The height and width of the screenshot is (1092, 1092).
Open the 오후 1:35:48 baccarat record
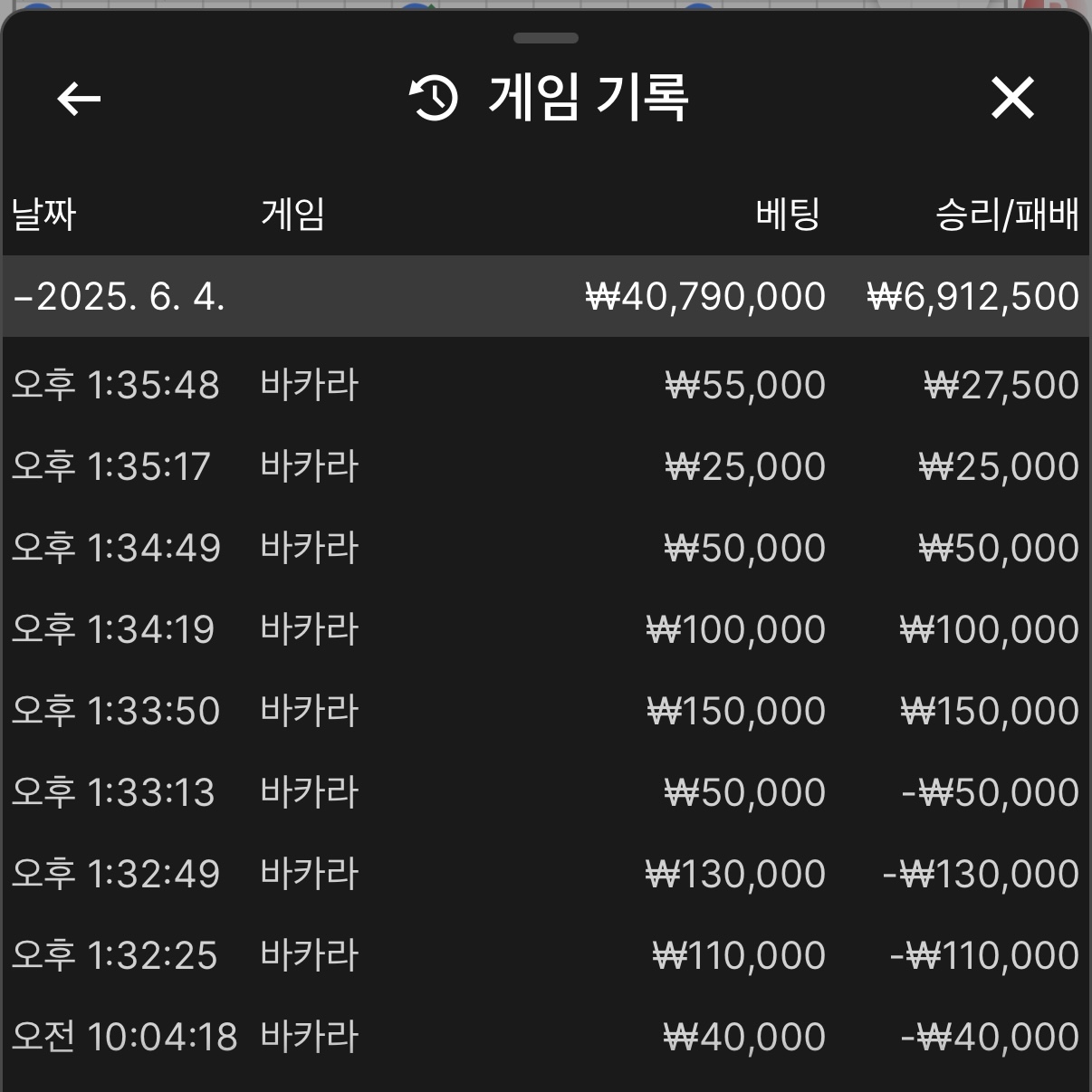pyautogui.click(x=545, y=386)
